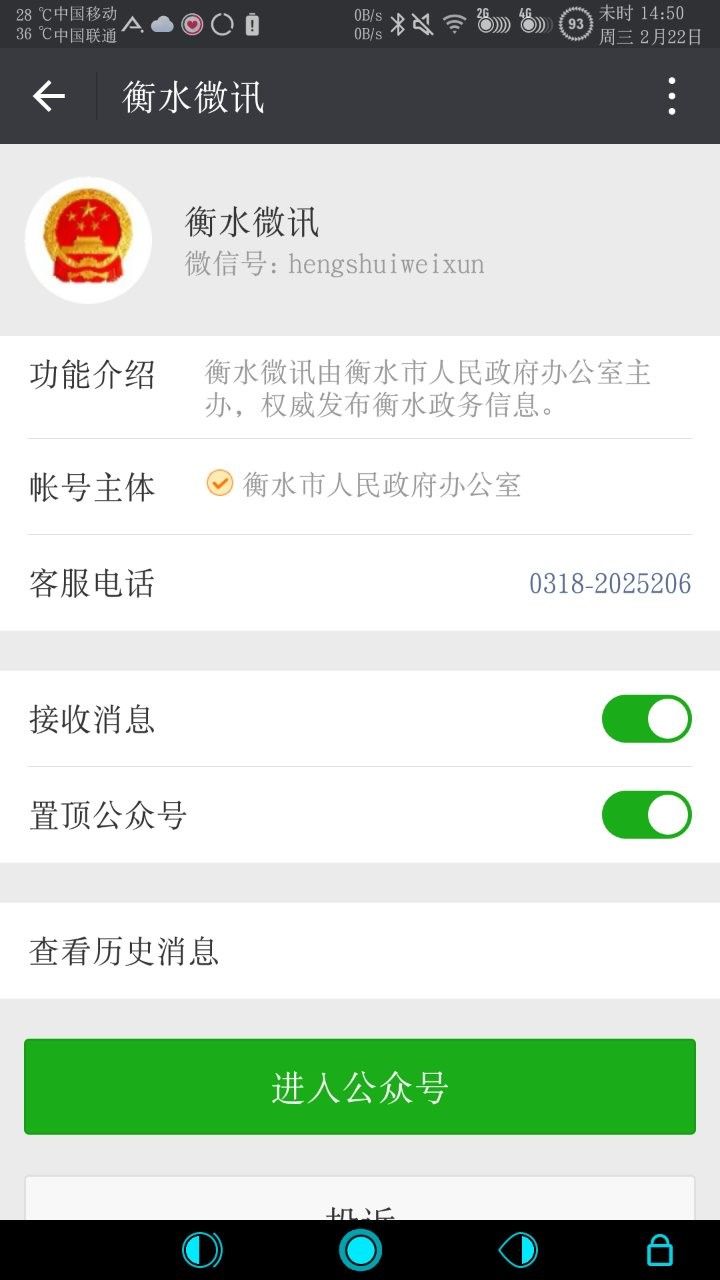Tap the green 进入公众号 button
The height and width of the screenshot is (1280, 720).
coord(360,1087)
